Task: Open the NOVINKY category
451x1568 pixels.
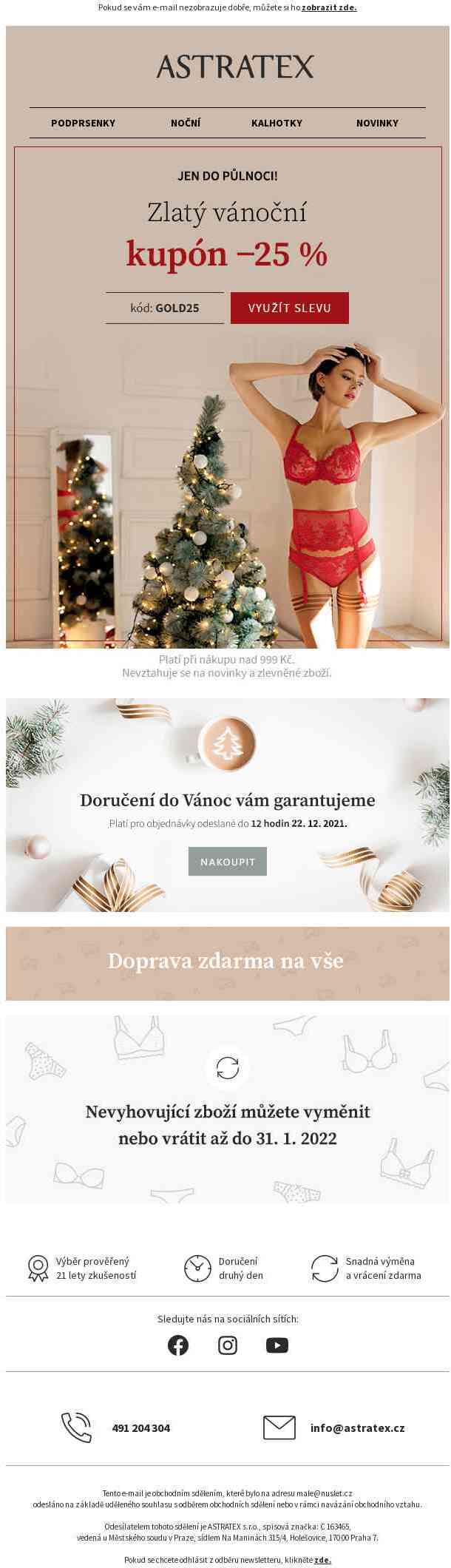Action: [x=377, y=124]
